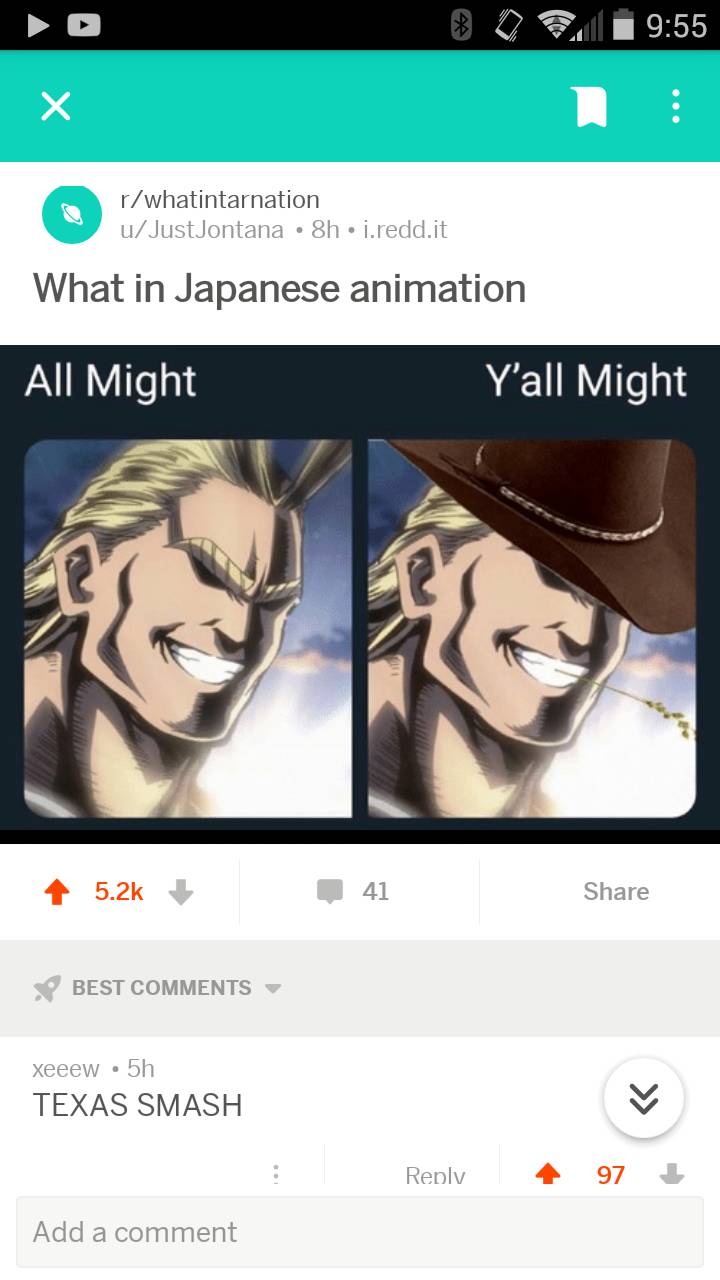Open options for xeeew's comment

(x=276, y=1174)
